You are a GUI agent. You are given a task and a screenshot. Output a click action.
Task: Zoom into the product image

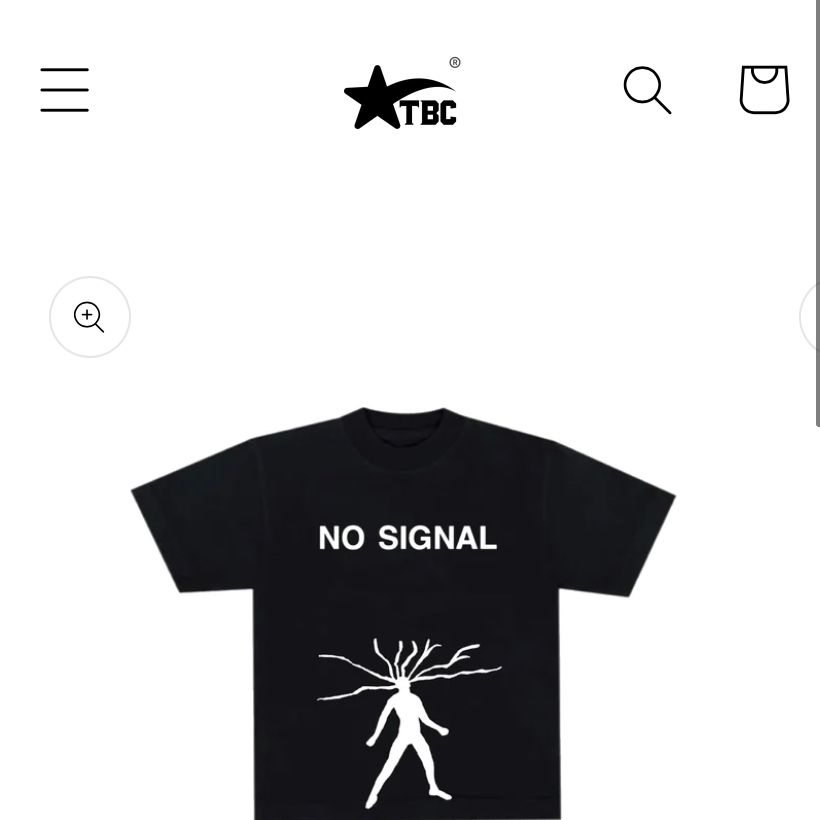90,317
